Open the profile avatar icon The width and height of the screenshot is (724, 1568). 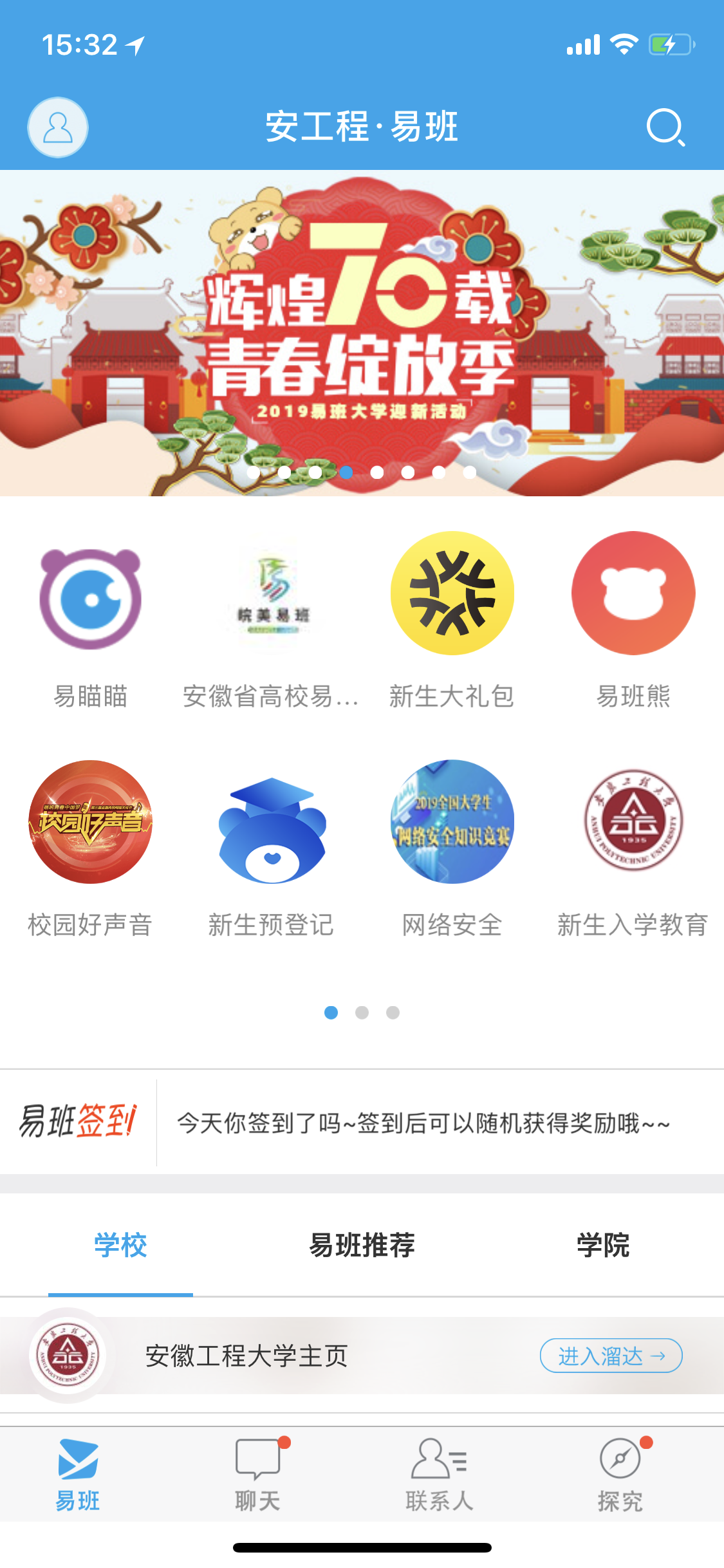pyautogui.click(x=58, y=127)
